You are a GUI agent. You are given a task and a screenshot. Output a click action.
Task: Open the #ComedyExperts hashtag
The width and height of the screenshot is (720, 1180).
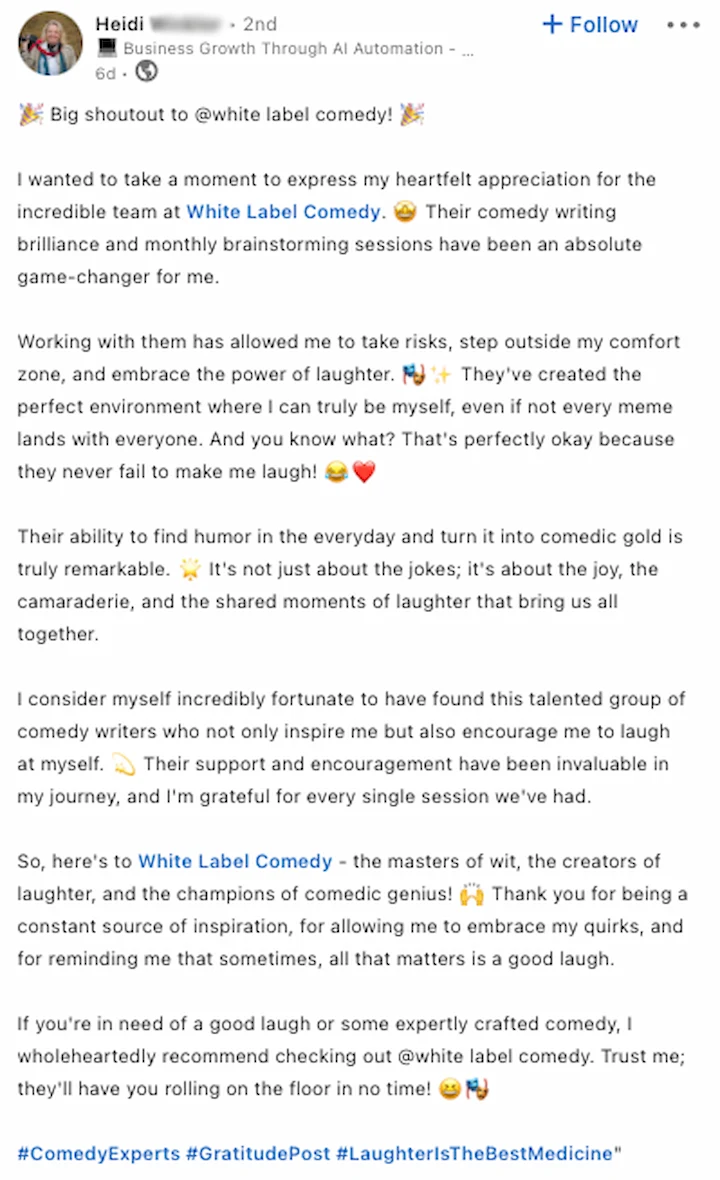(x=97, y=1154)
